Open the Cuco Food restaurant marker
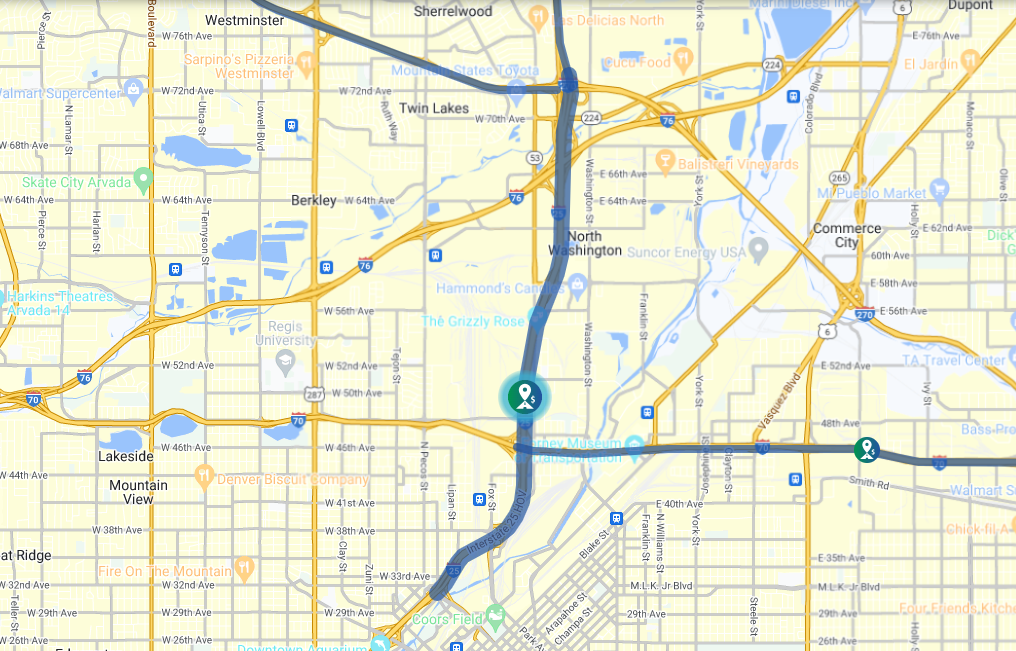 pyautogui.click(x=683, y=57)
